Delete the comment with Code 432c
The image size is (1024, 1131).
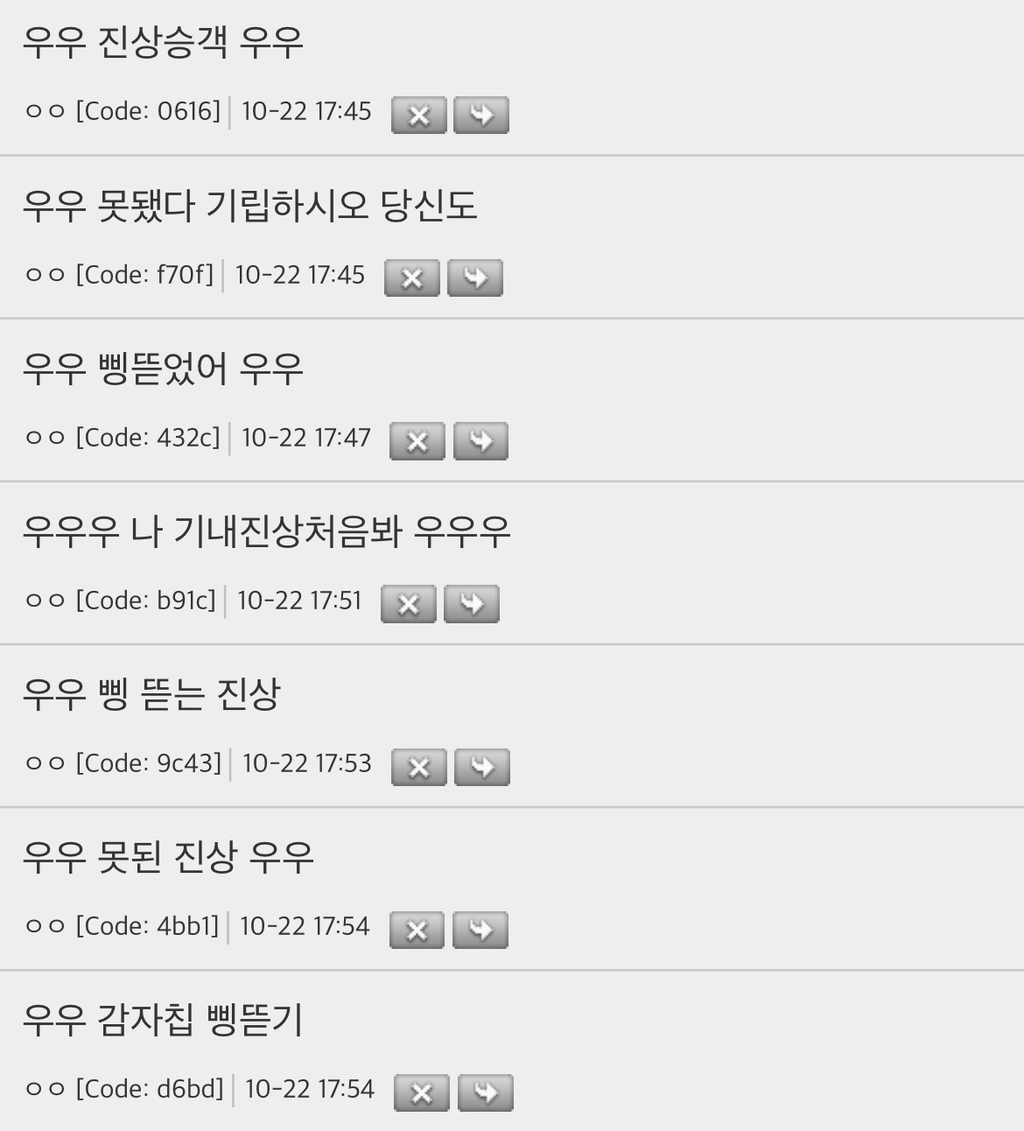pos(417,441)
